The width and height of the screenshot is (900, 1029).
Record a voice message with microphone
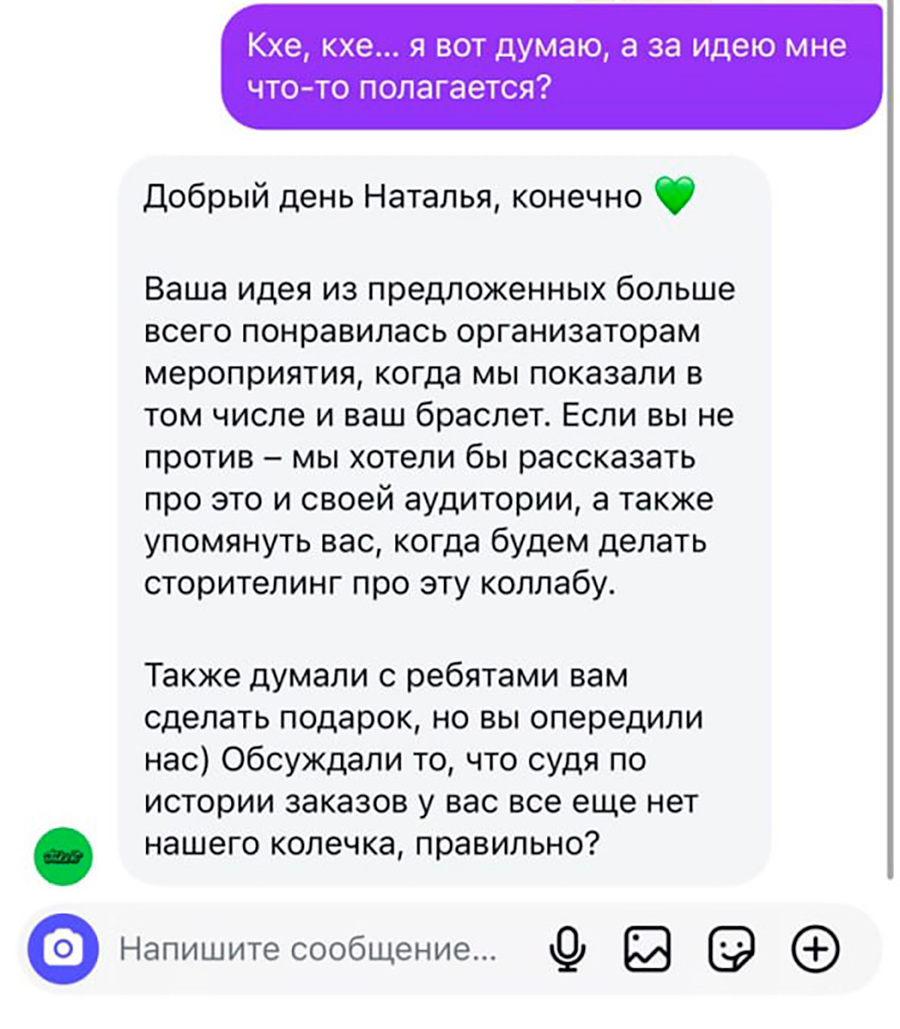pyautogui.click(x=568, y=948)
